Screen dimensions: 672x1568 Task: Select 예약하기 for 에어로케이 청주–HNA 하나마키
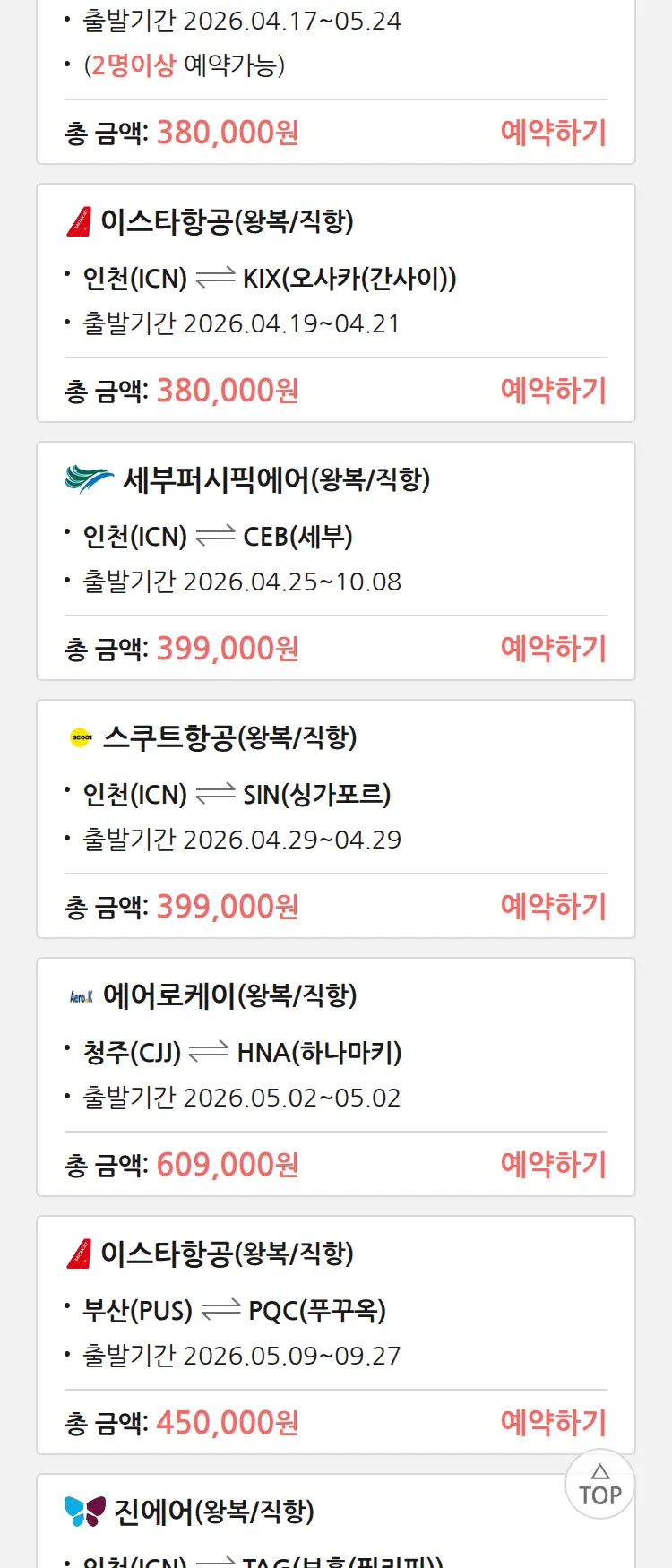click(x=553, y=1165)
